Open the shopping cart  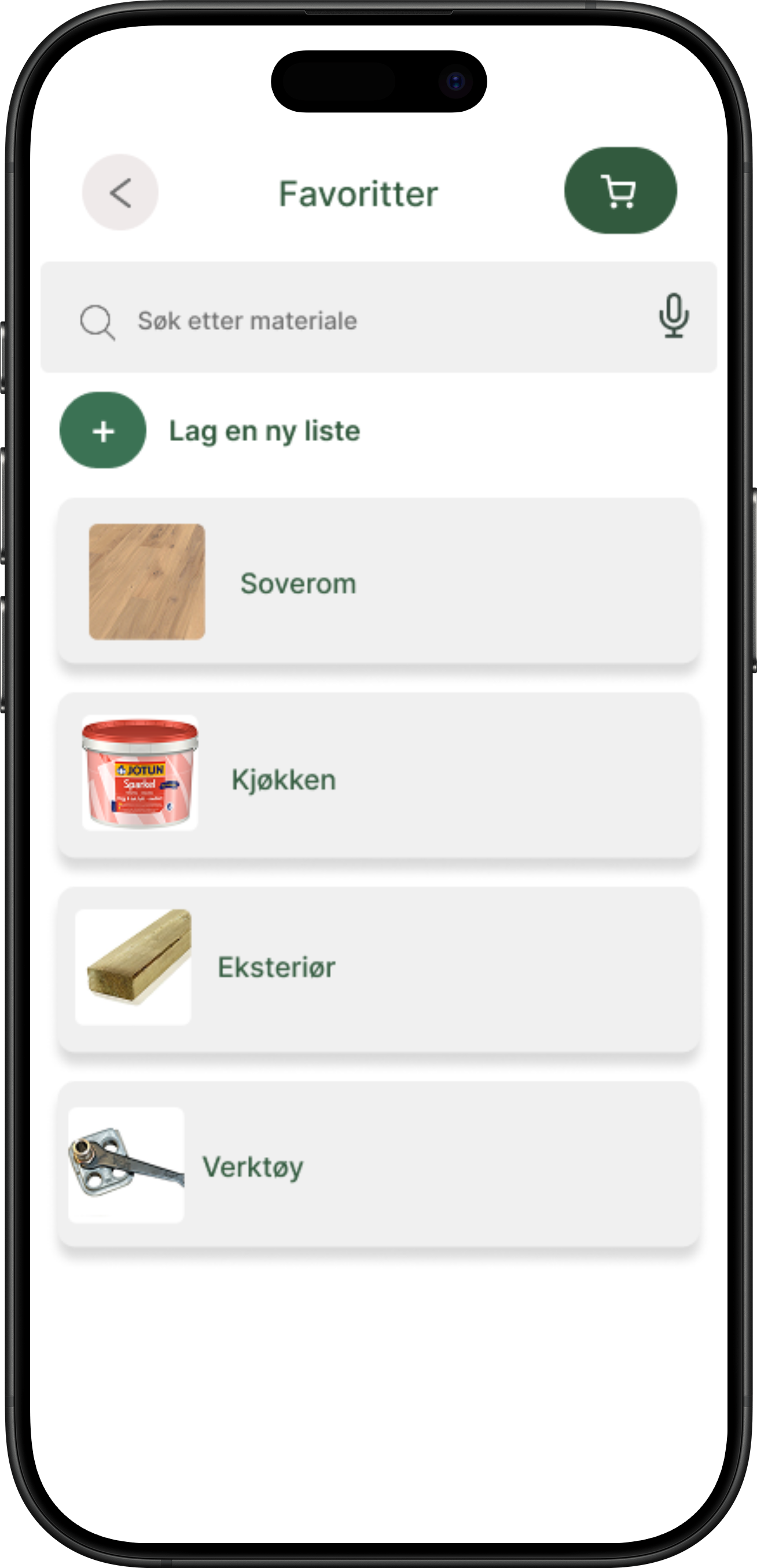[620, 191]
